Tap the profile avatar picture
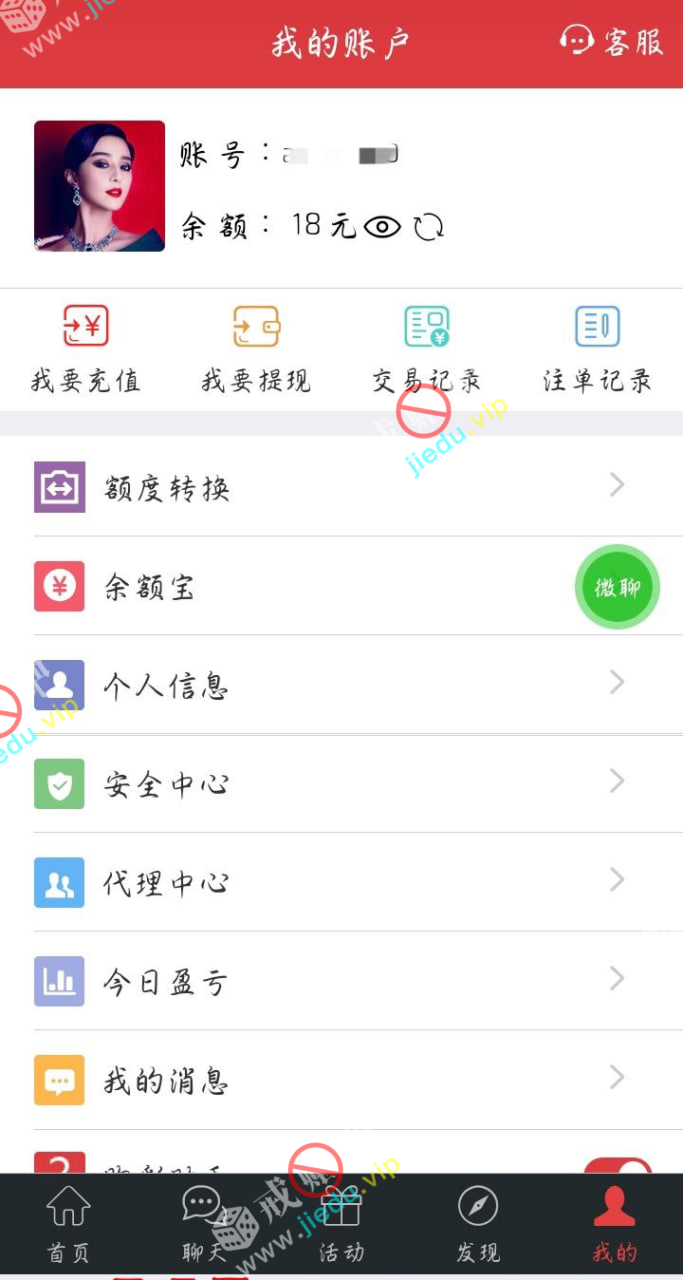Image resolution: width=683 pixels, height=1280 pixels. coord(99,186)
